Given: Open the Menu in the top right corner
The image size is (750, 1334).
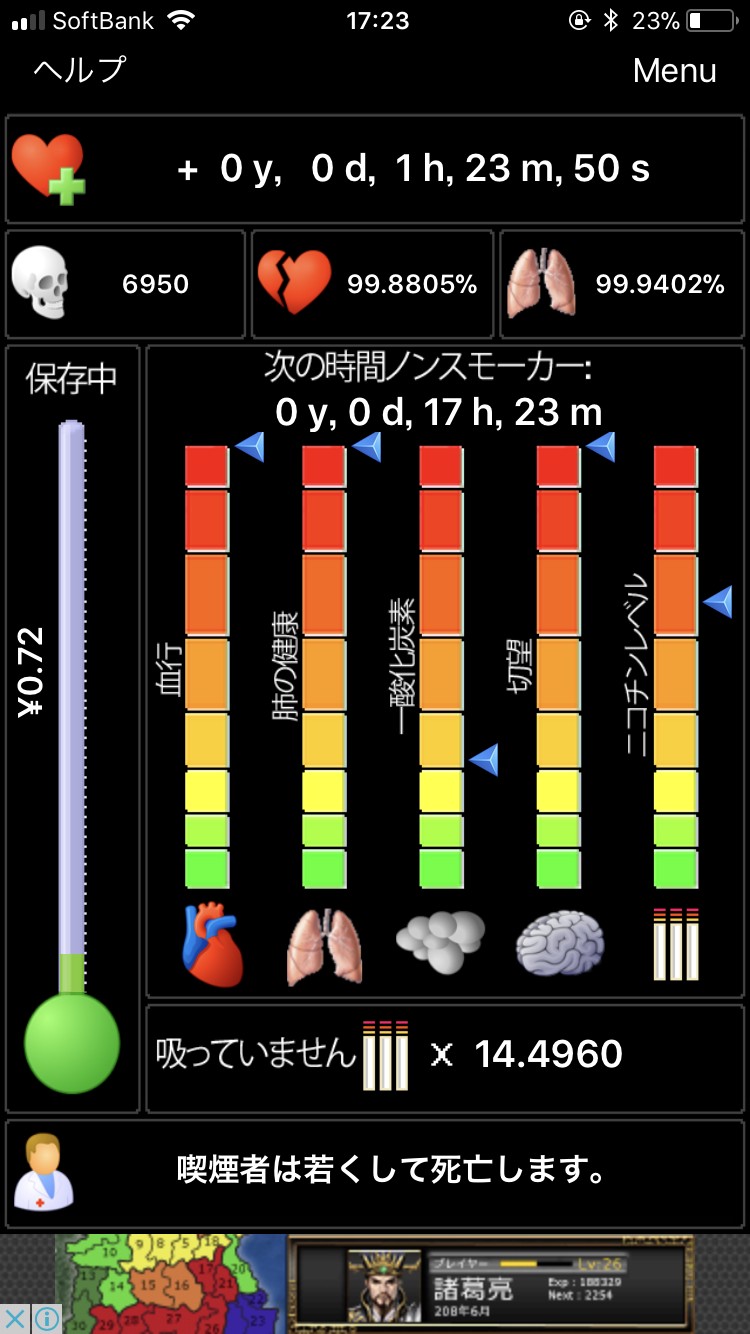Looking at the screenshot, I should pos(675,70).
